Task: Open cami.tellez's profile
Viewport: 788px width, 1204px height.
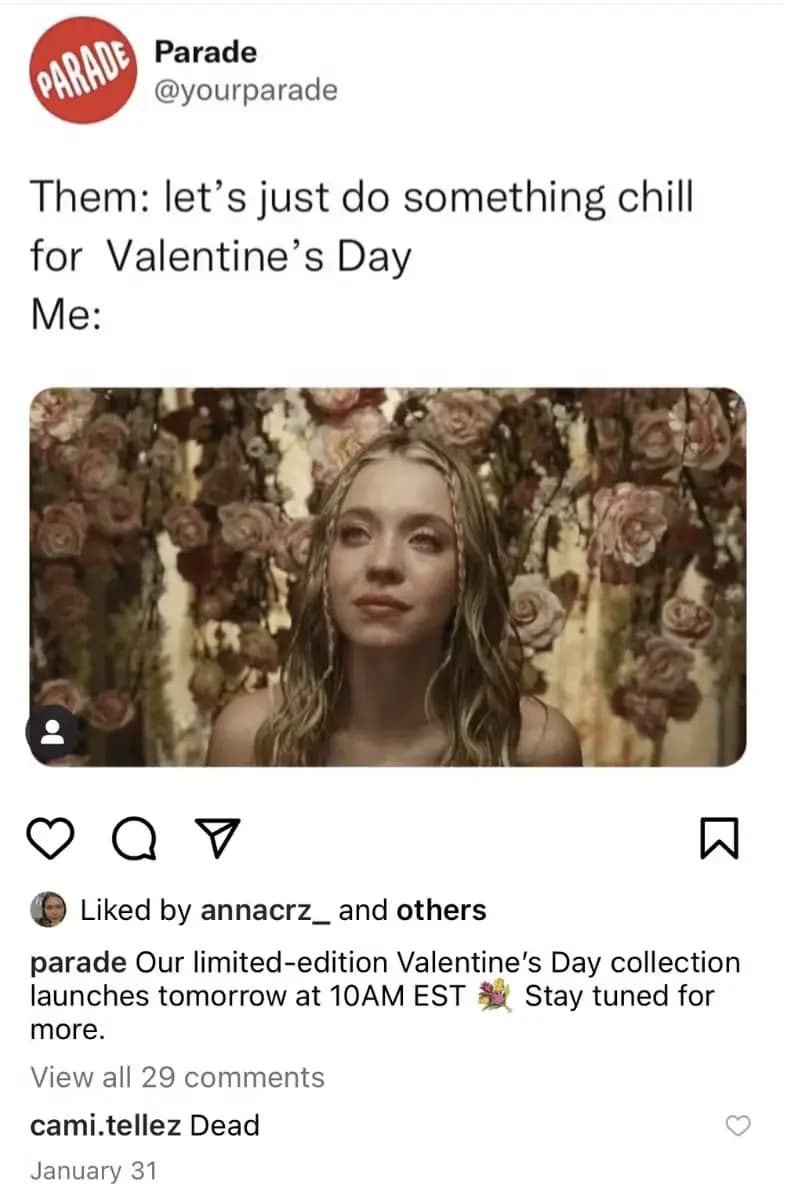Action: click(x=105, y=1125)
